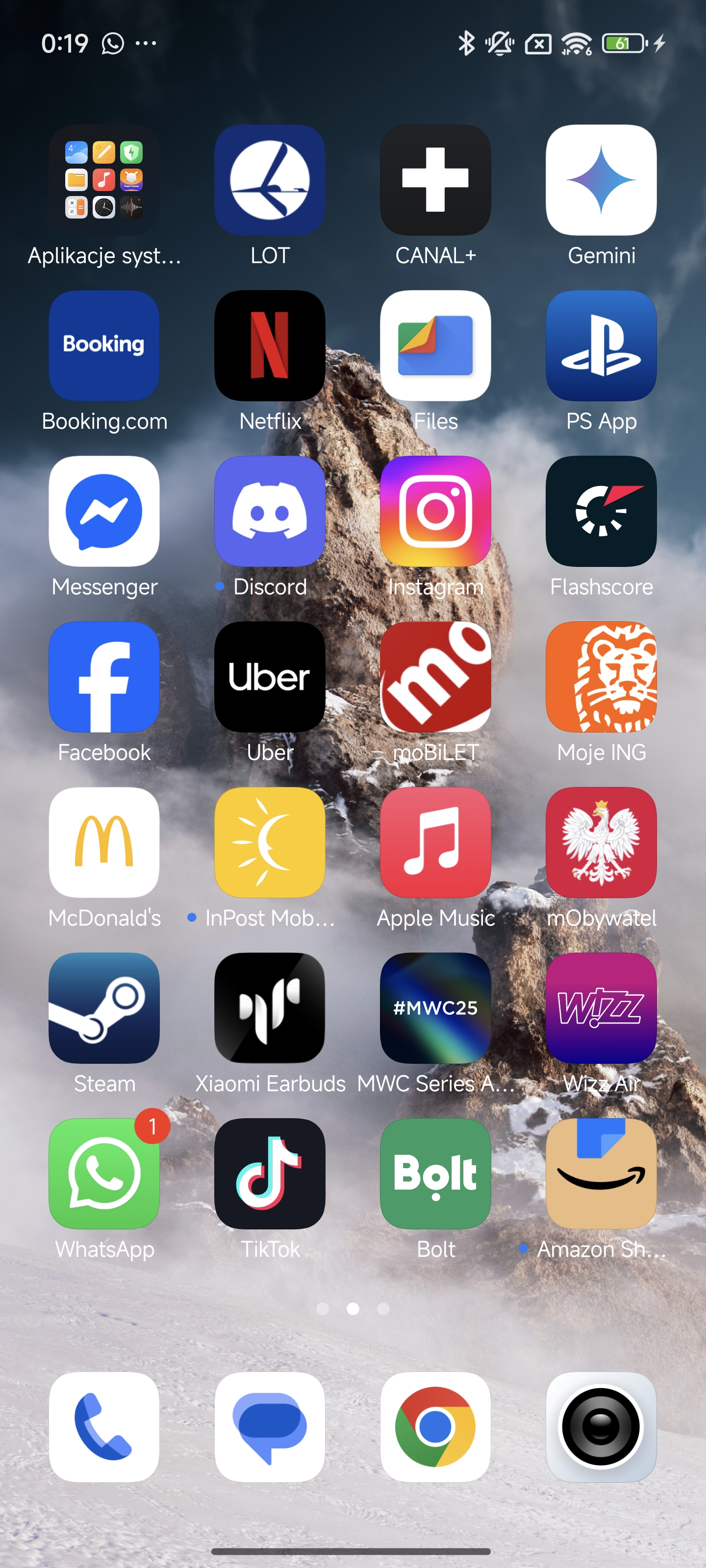
Task: Open WhatsApp with one unread notification
Action: pos(104,1174)
